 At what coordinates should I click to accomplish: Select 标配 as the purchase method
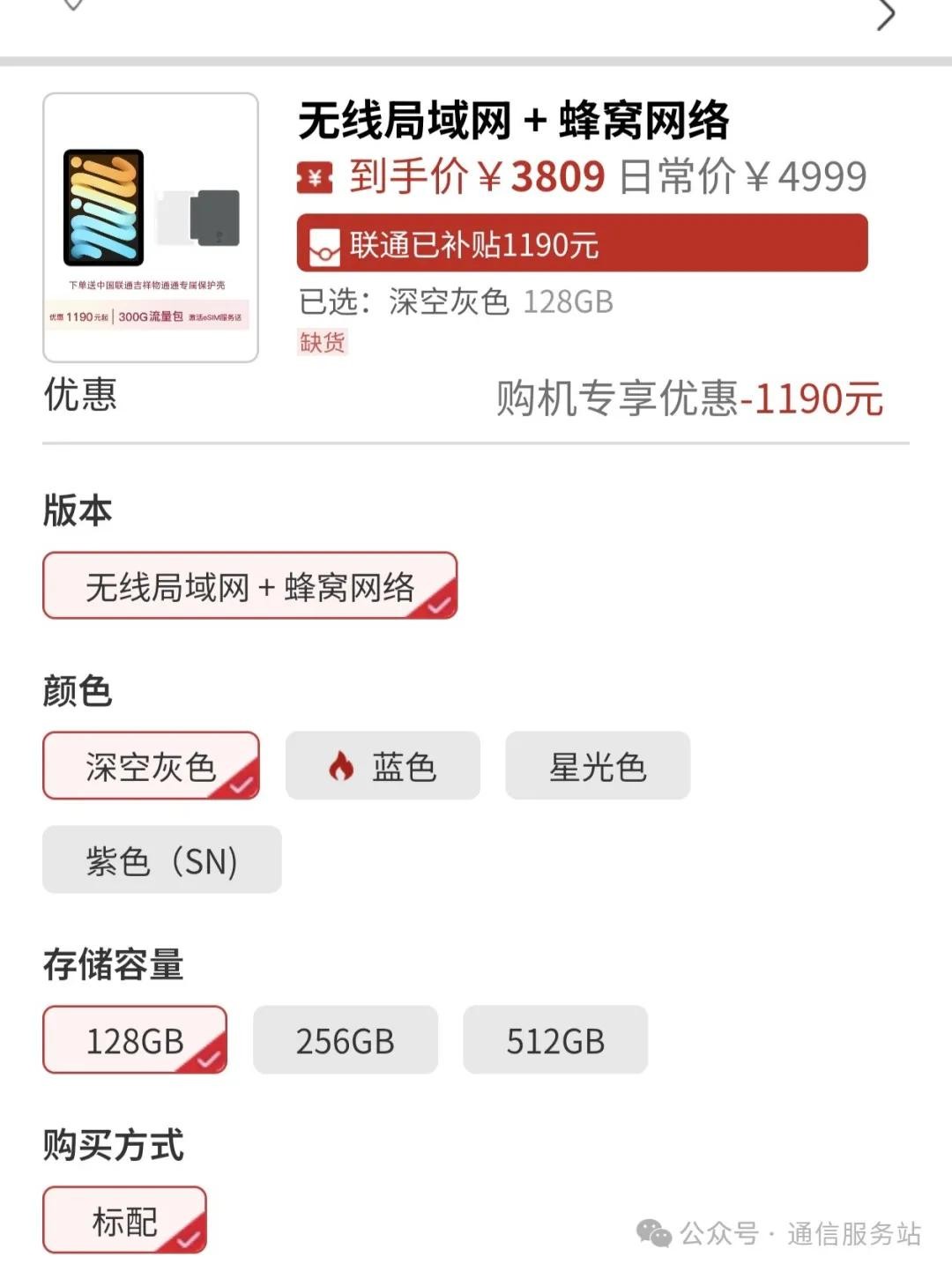click(x=124, y=1221)
